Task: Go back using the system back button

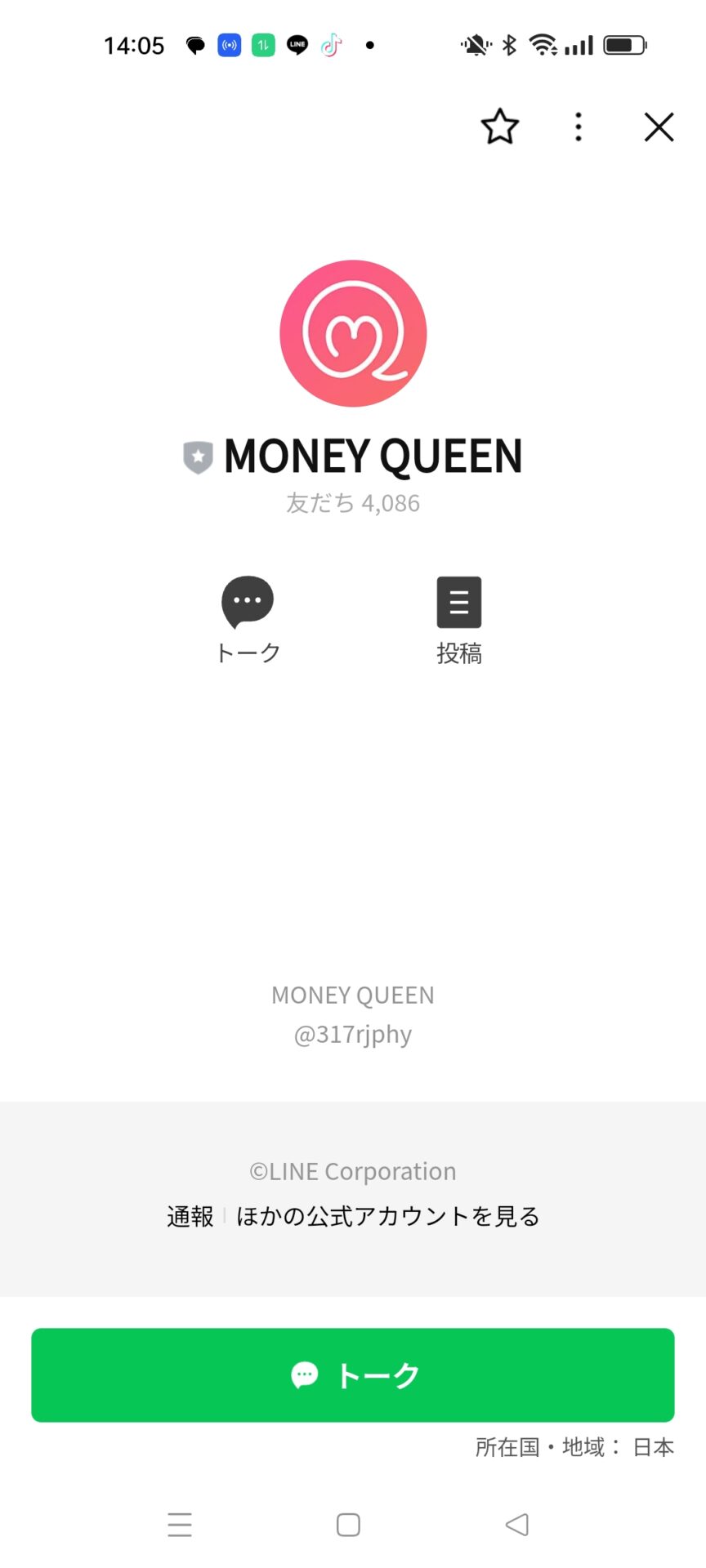Action: click(x=517, y=1524)
